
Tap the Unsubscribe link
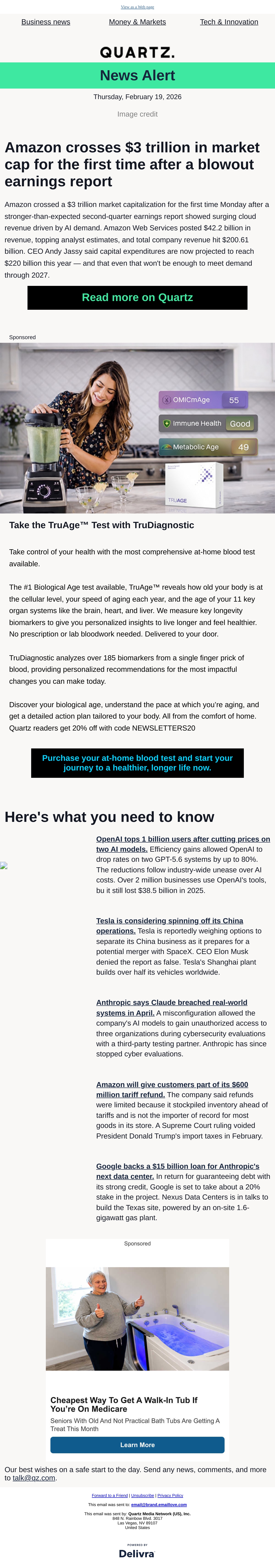(142, 1495)
